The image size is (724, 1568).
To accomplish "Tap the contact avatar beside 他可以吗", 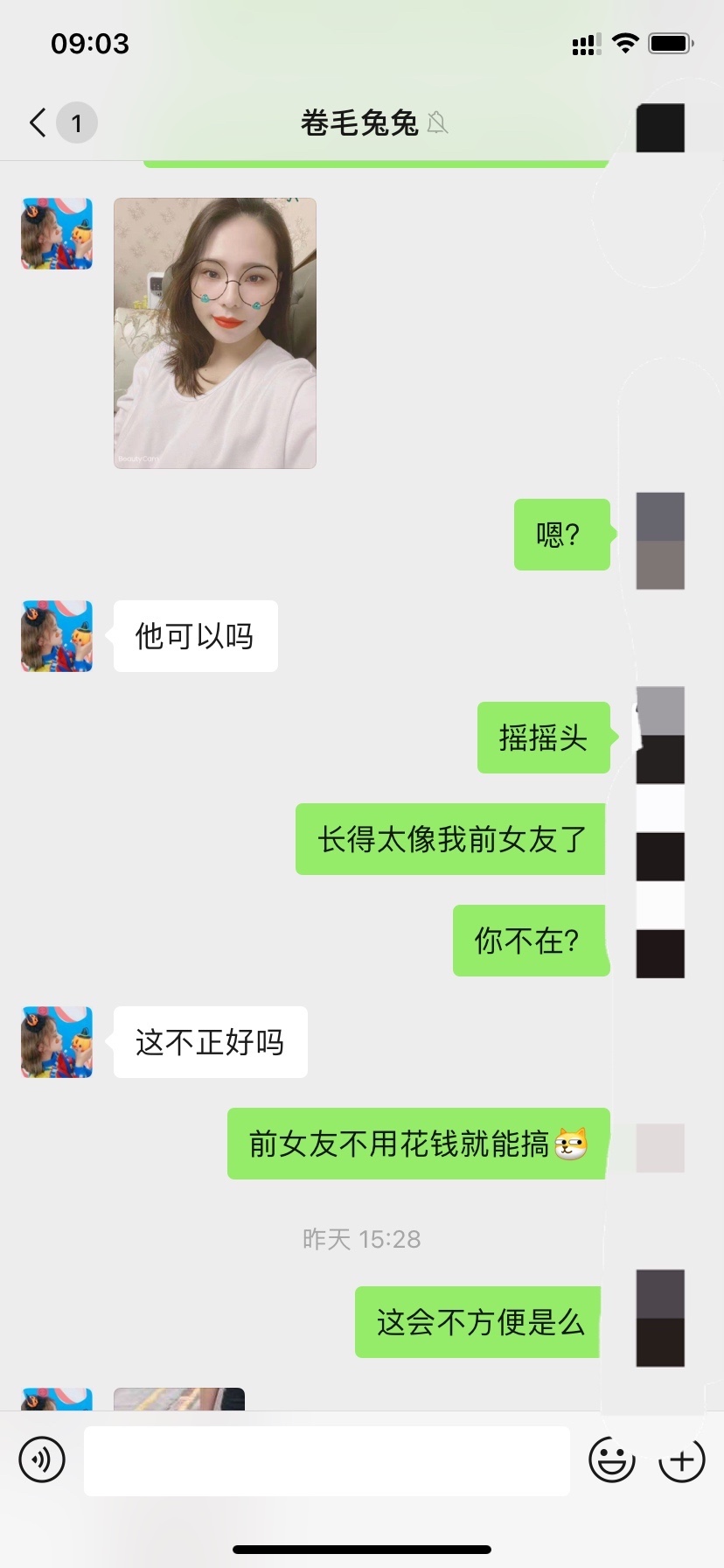I will pyautogui.click(x=56, y=636).
